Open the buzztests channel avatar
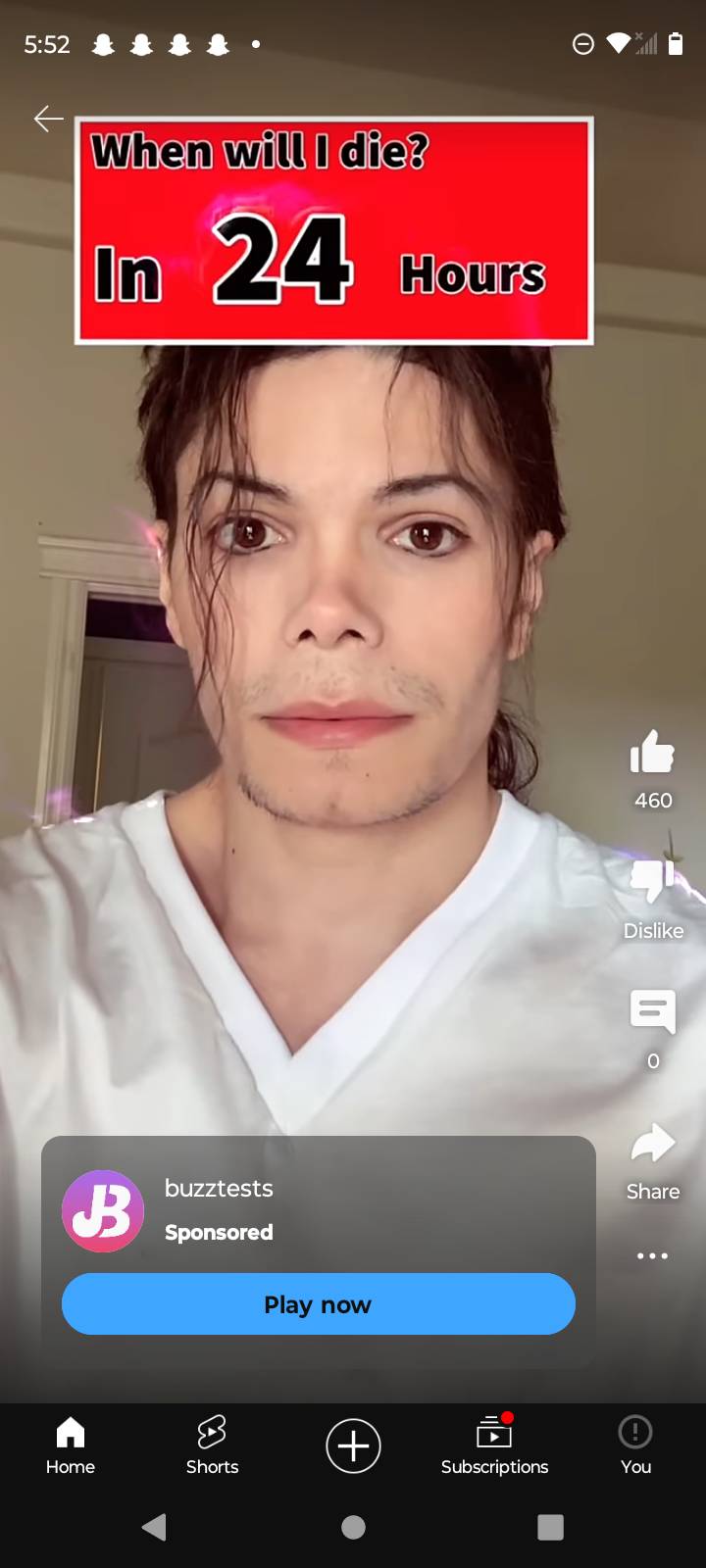 (103, 1210)
